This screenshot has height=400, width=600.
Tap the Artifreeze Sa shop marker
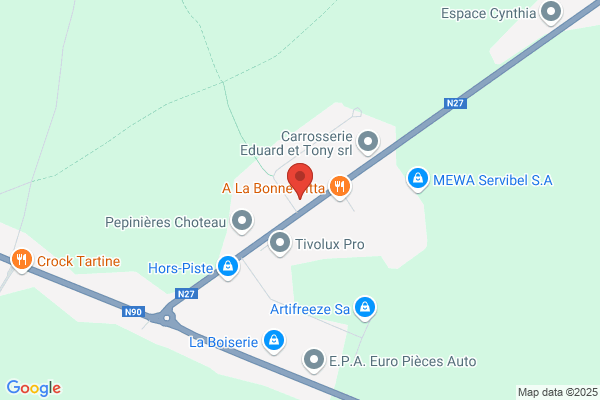(365, 308)
